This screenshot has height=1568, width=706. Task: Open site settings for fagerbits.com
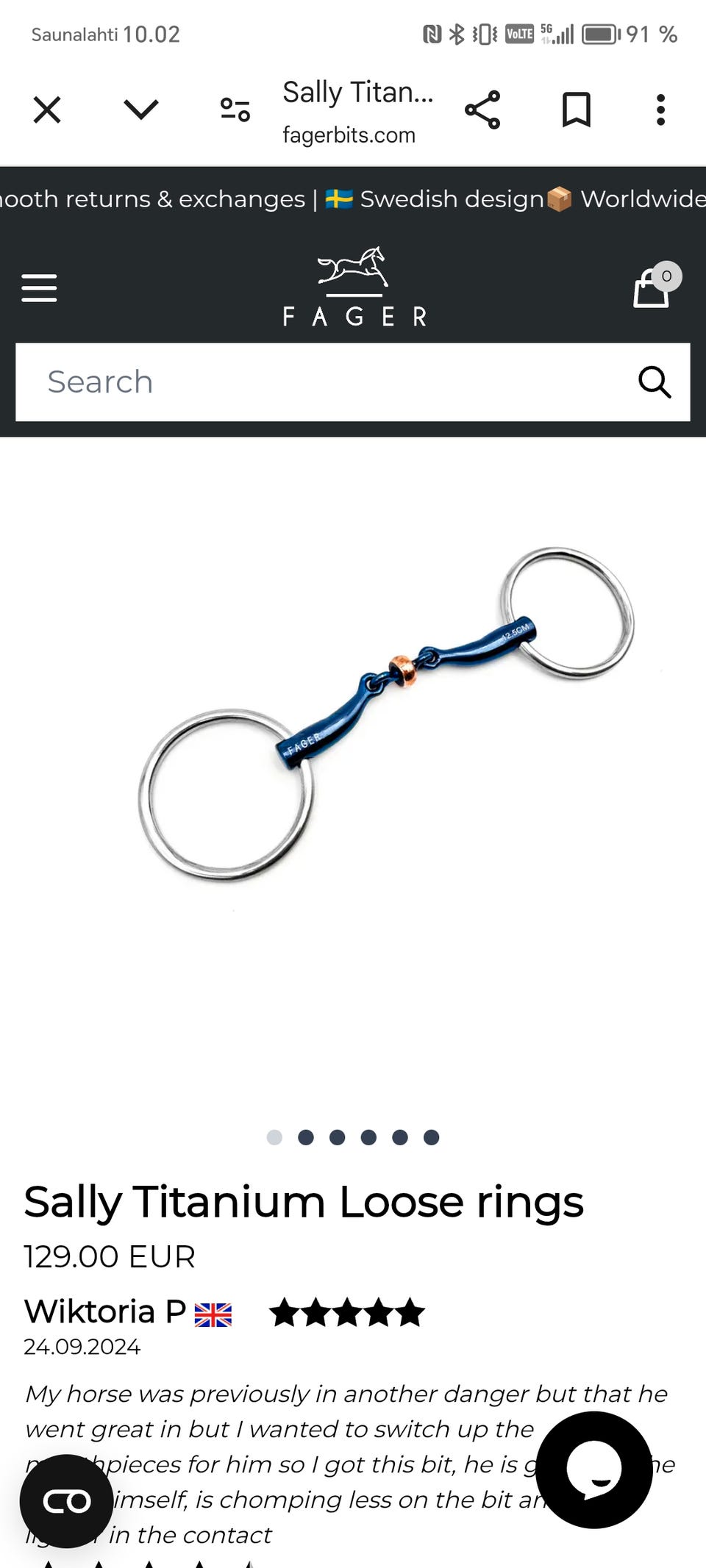pos(235,110)
